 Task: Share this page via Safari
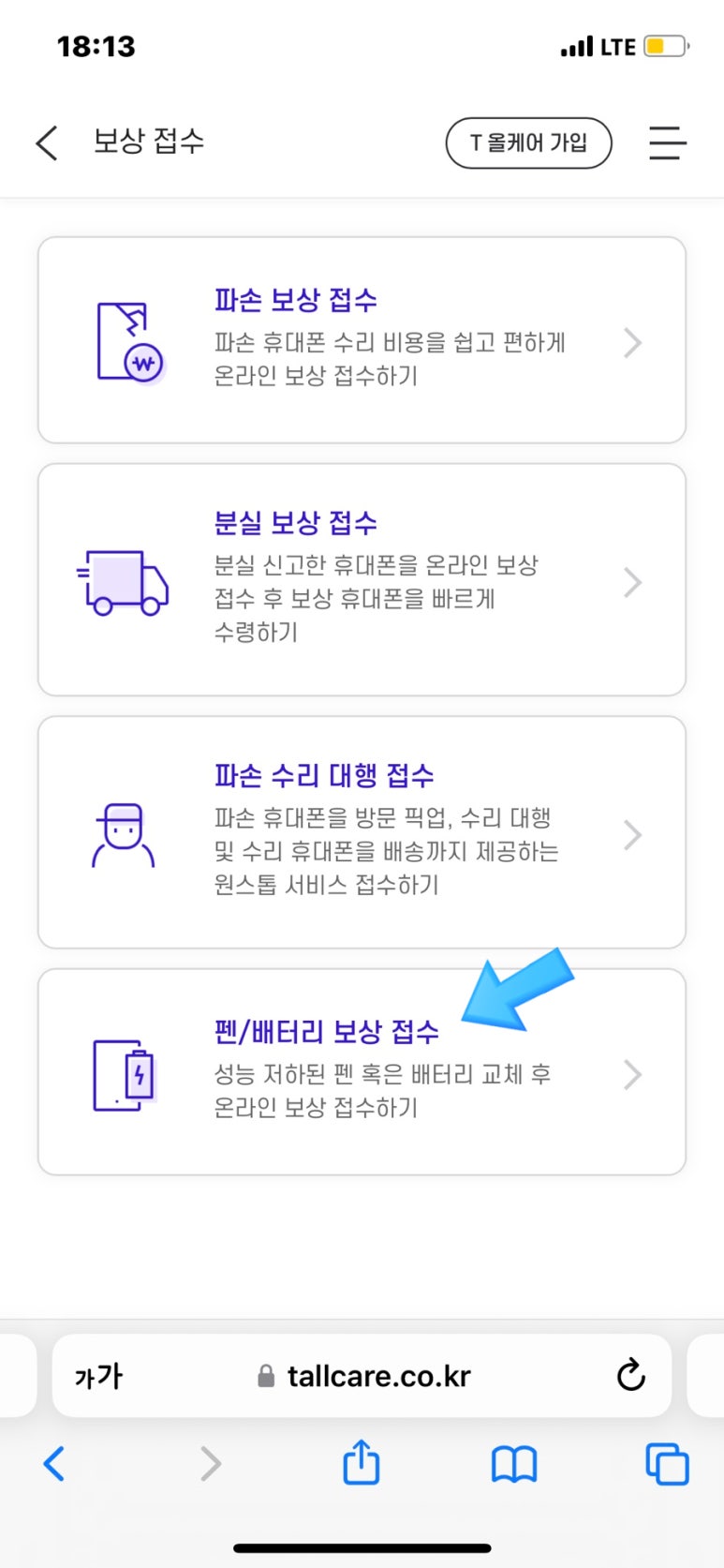click(x=361, y=1463)
